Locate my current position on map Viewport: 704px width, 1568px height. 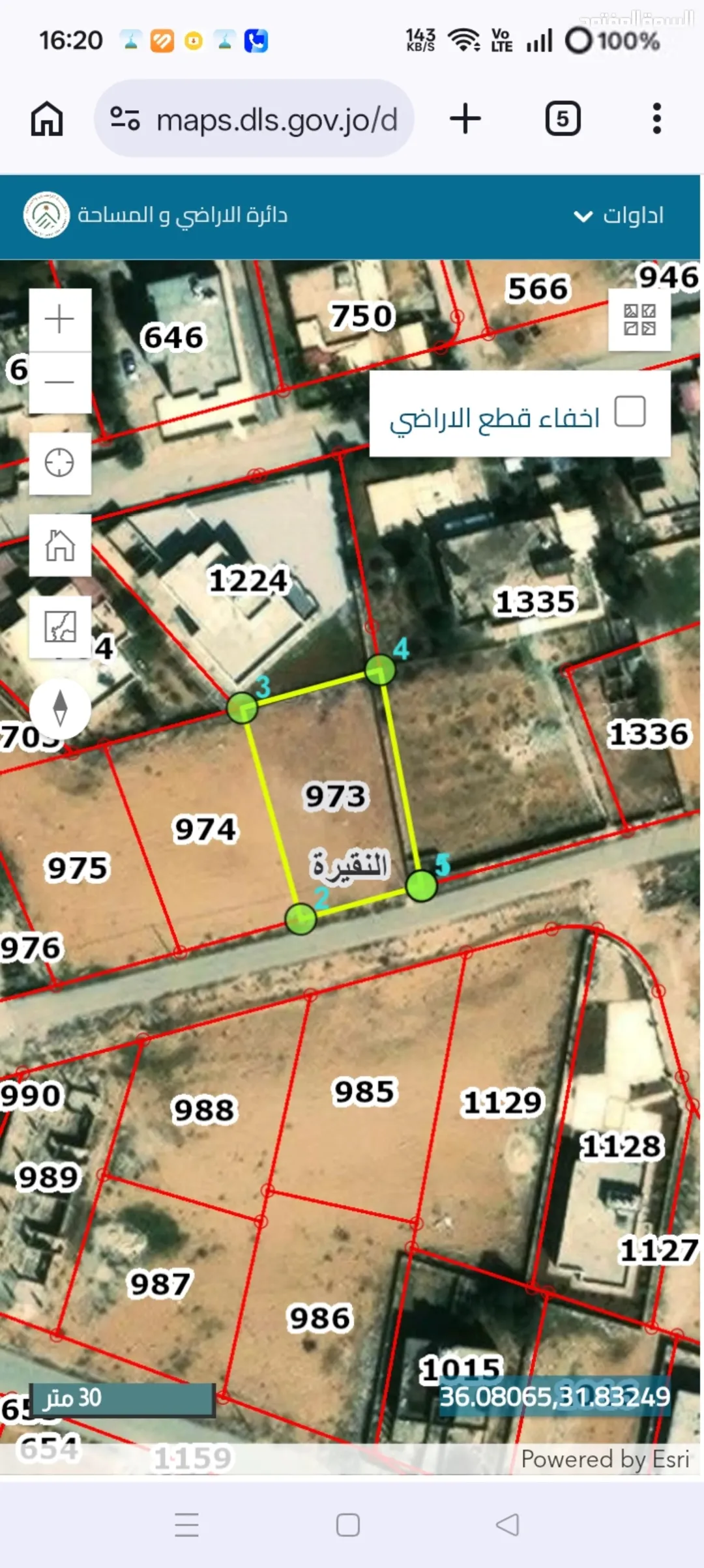(60, 463)
